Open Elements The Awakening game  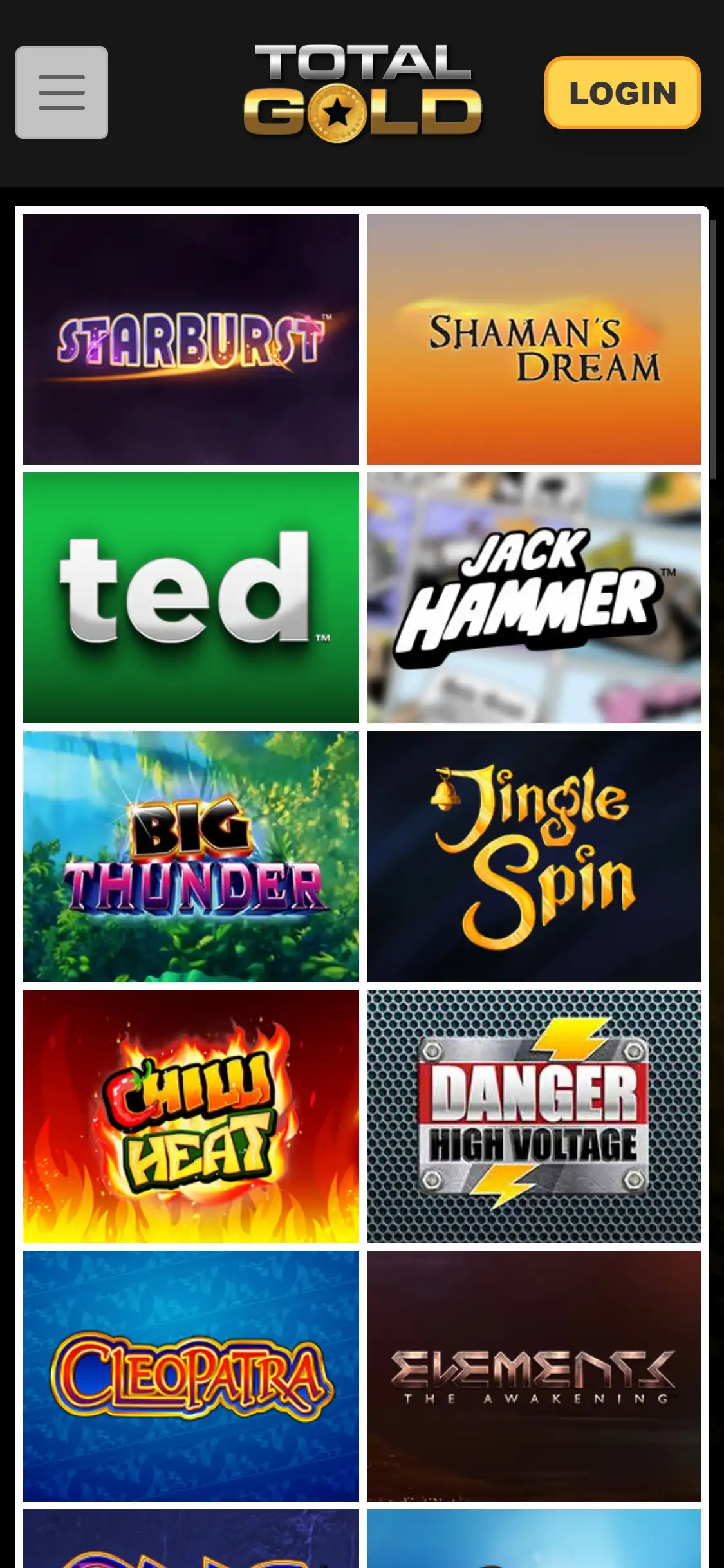534,1376
